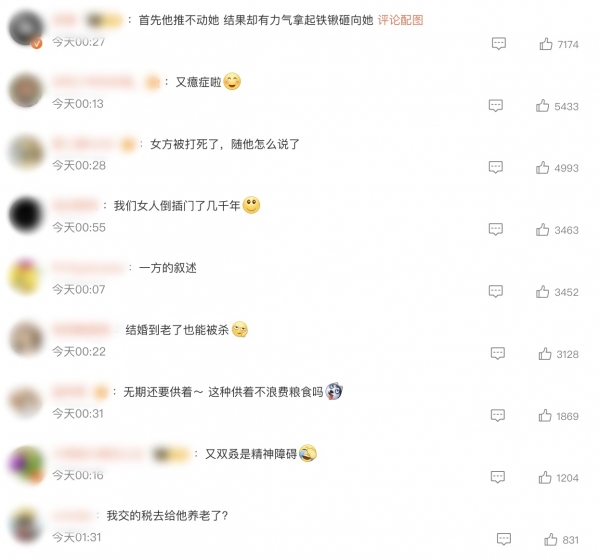Viewport: 600px width, 560px height.
Task: Like the comment '又双叒是精神障碍'
Action: pos(545,478)
